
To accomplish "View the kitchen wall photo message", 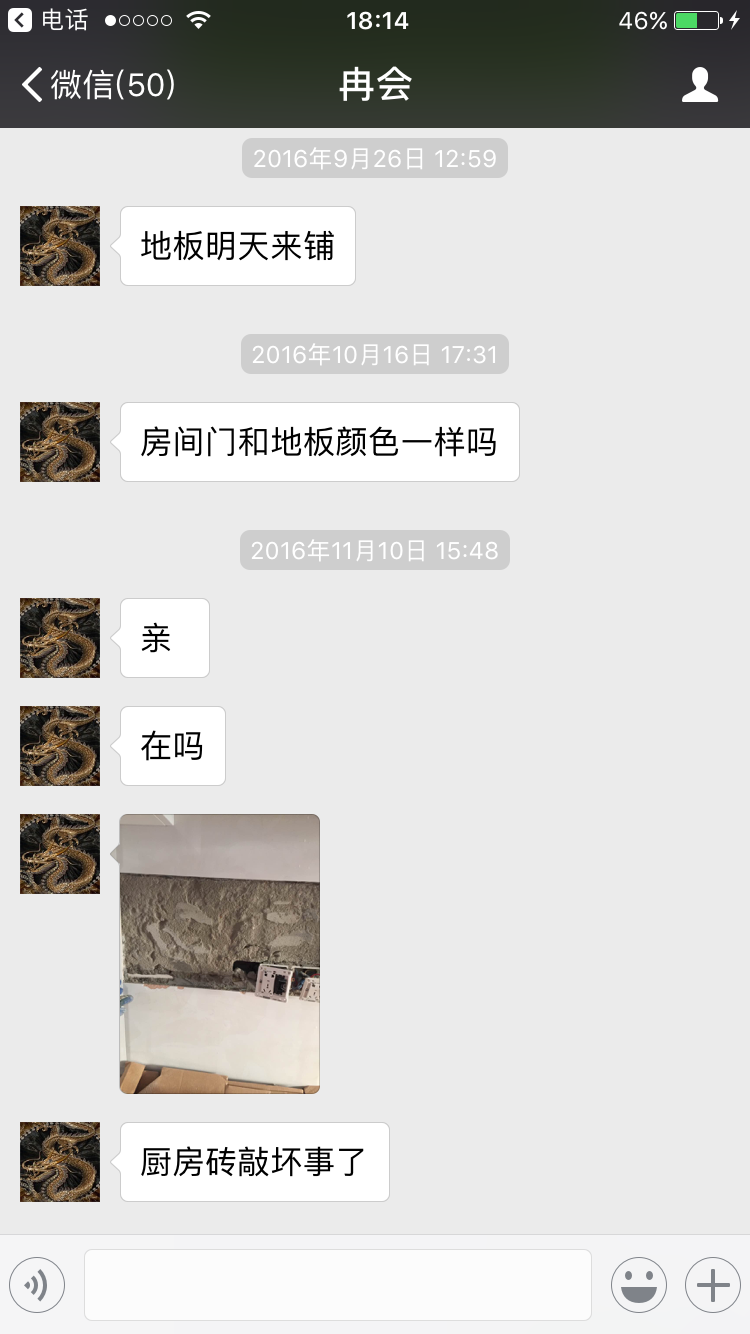I will (220, 953).
